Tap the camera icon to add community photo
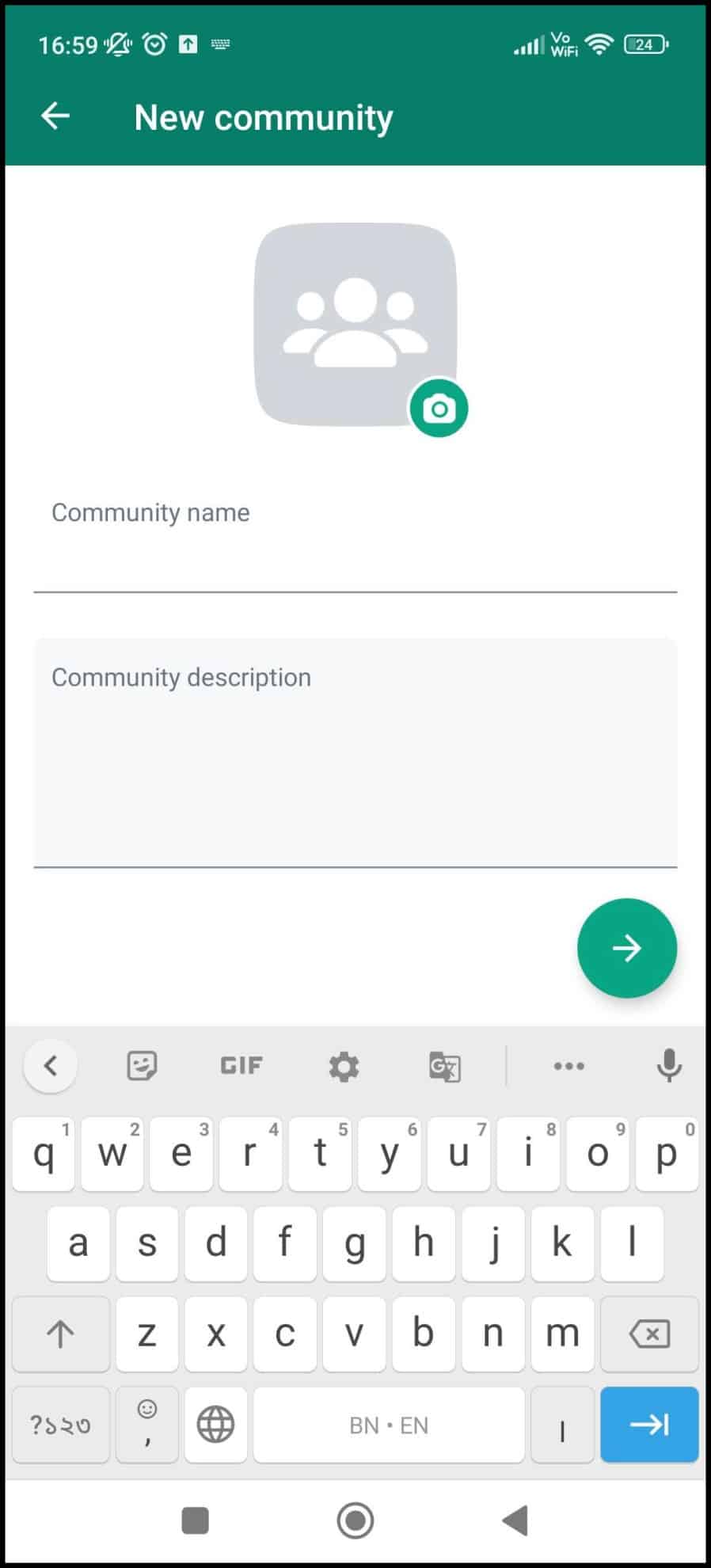This screenshot has height=1568, width=711. (439, 409)
